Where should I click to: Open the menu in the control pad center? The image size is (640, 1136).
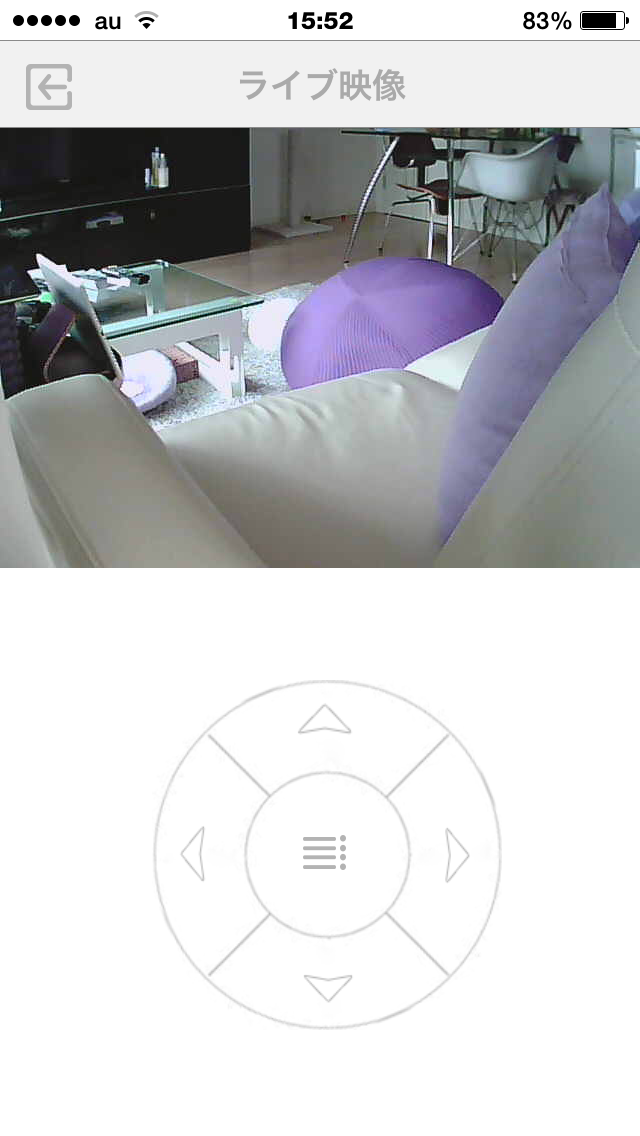(x=326, y=853)
